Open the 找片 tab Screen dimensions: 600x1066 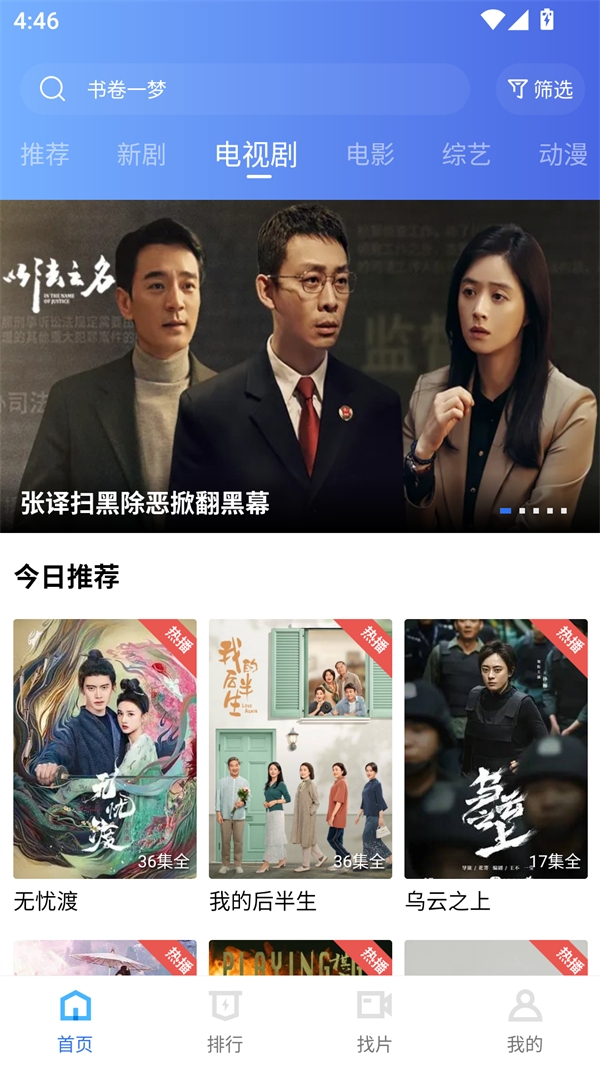pyautogui.click(x=374, y=1021)
